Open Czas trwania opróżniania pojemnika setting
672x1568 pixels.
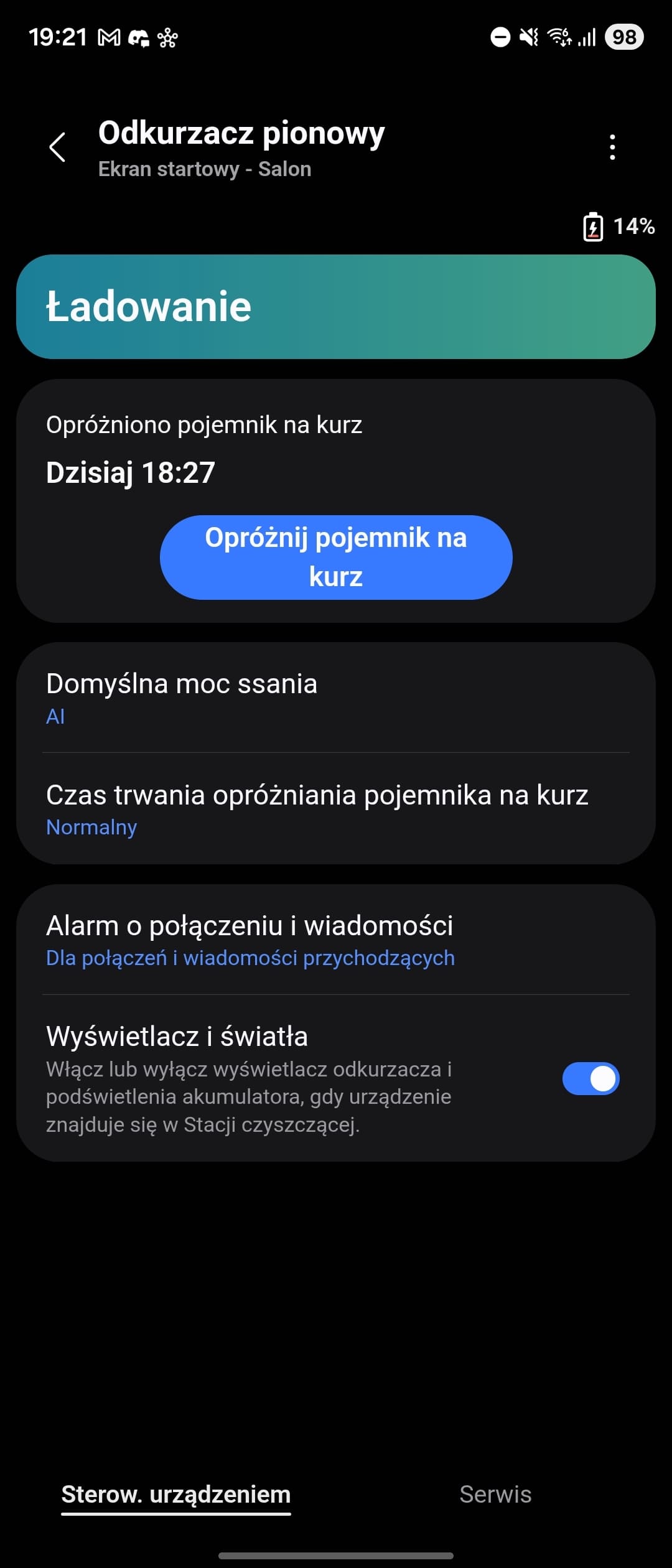tap(336, 809)
